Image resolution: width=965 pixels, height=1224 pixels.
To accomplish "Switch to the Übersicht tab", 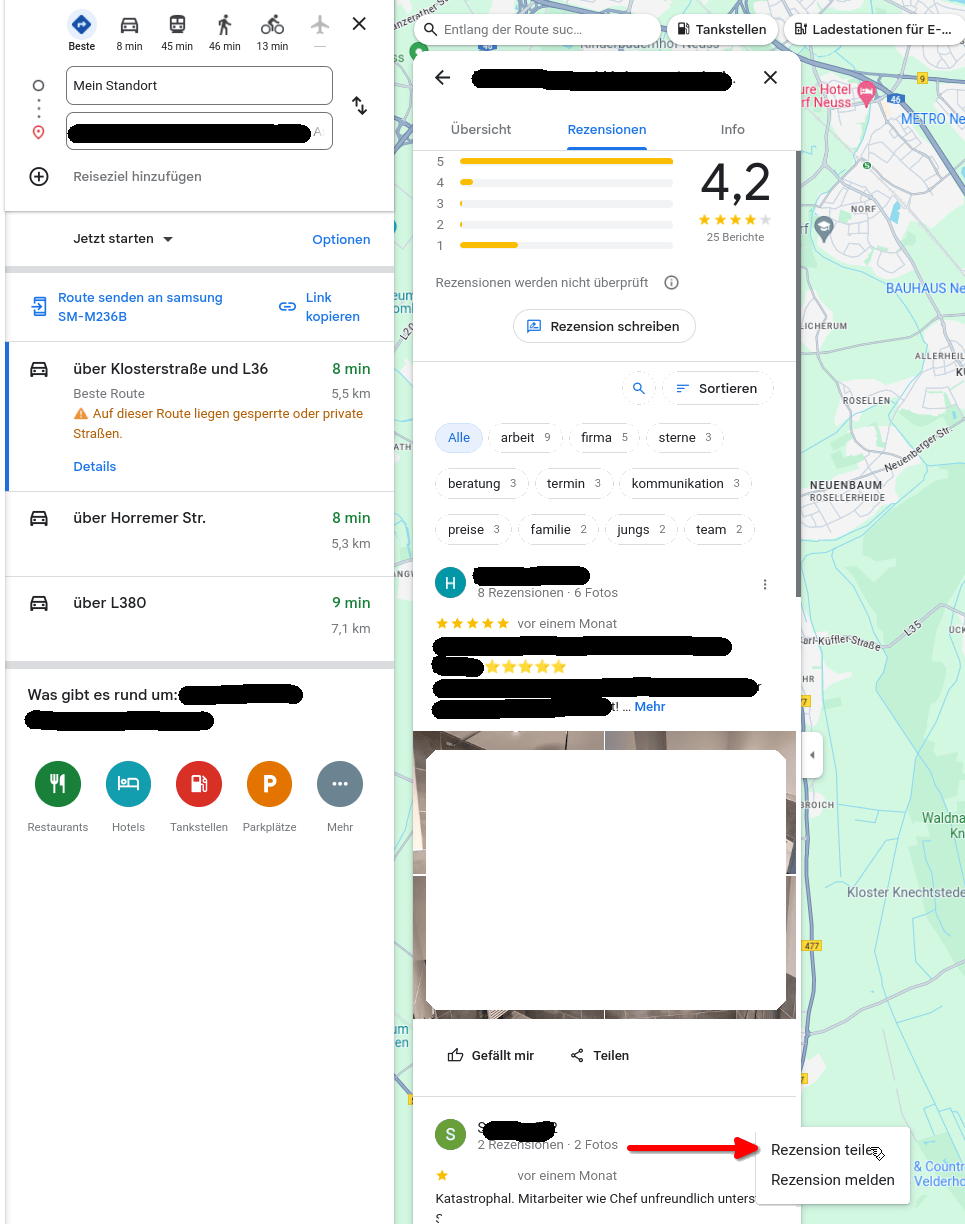I will click(x=481, y=129).
